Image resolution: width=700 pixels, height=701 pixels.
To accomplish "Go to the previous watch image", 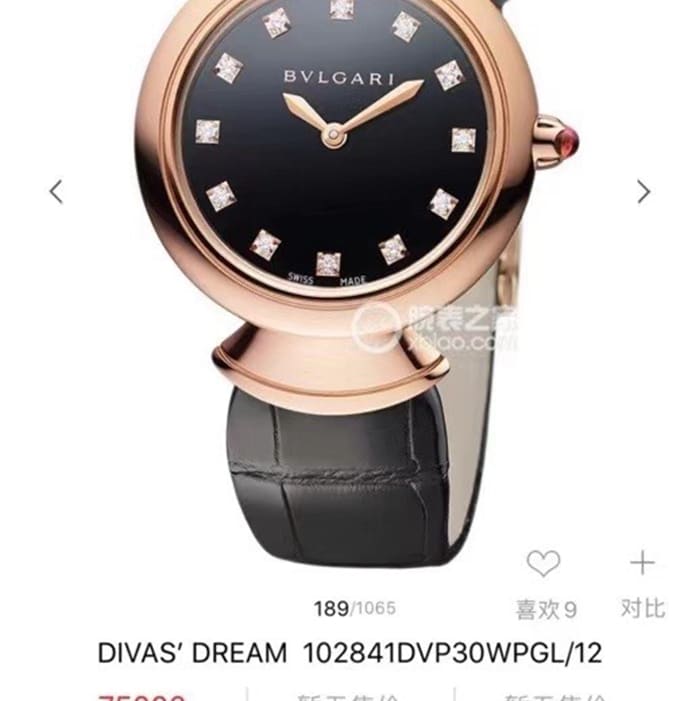I will coord(56,191).
